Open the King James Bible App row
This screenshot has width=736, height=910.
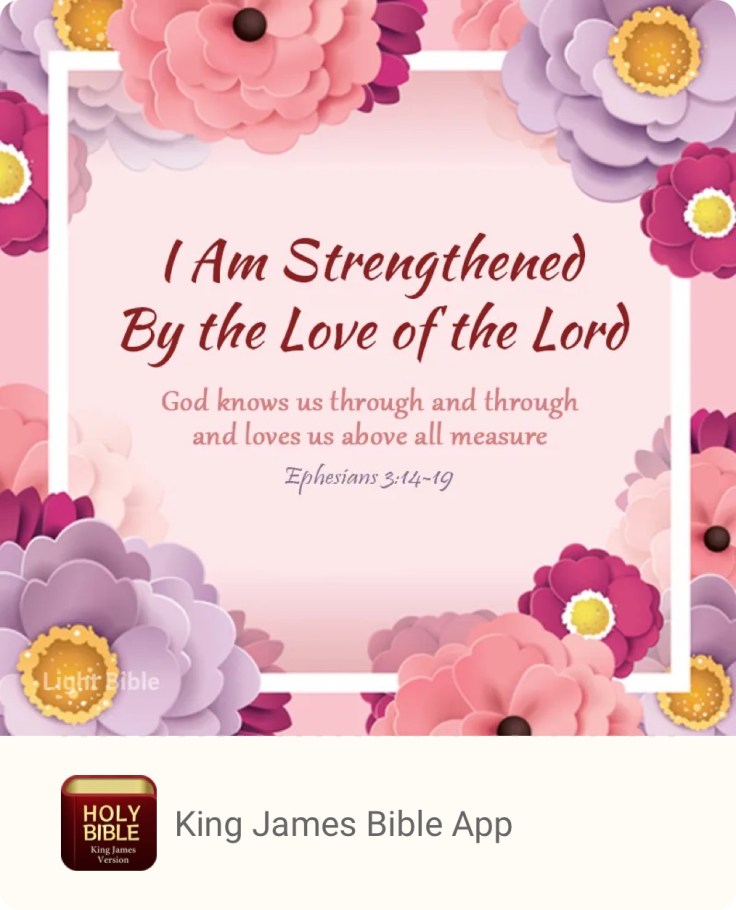343,824
